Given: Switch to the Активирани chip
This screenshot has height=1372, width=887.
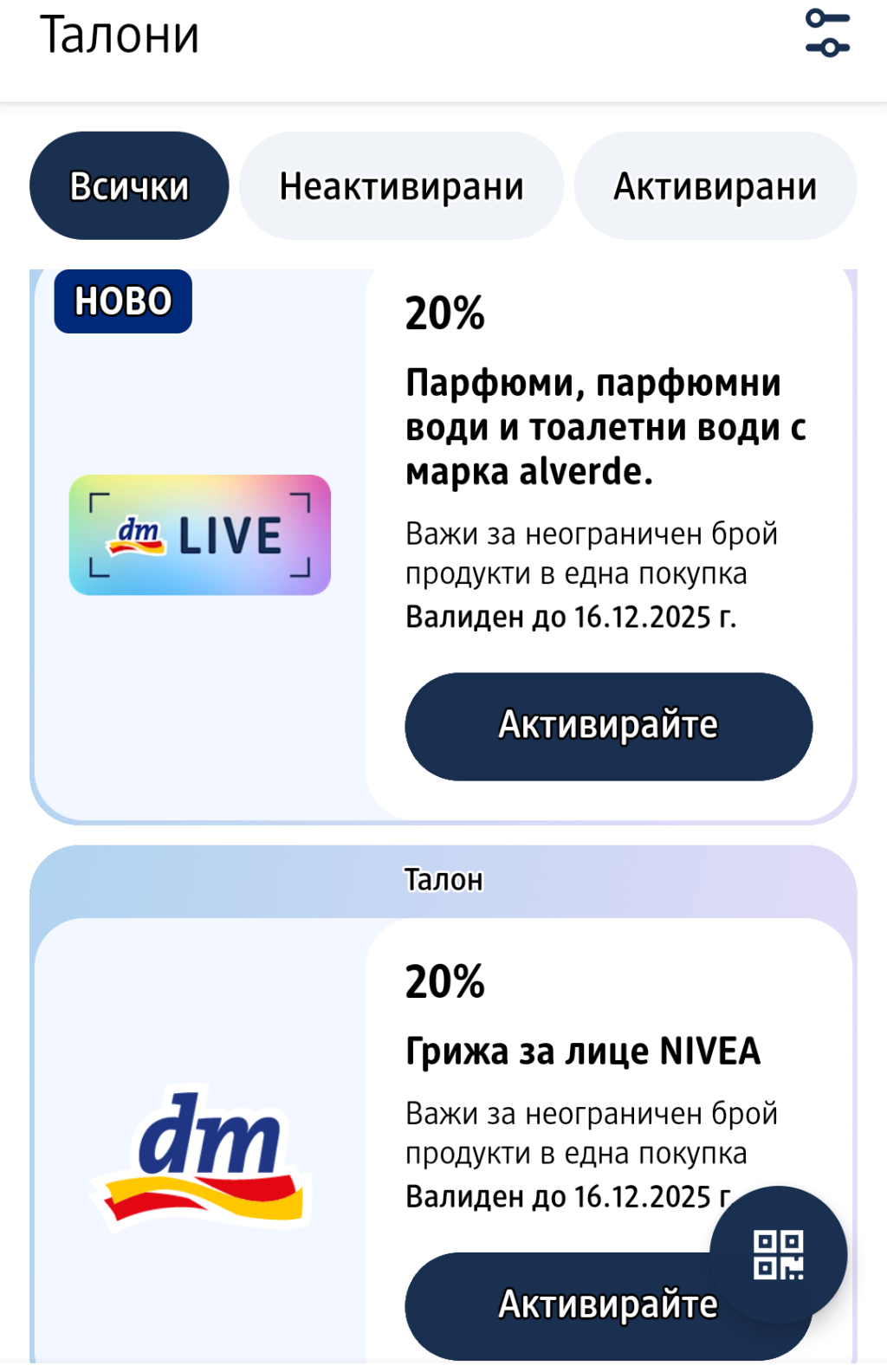Looking at the screenshot, I should point(715,186).
